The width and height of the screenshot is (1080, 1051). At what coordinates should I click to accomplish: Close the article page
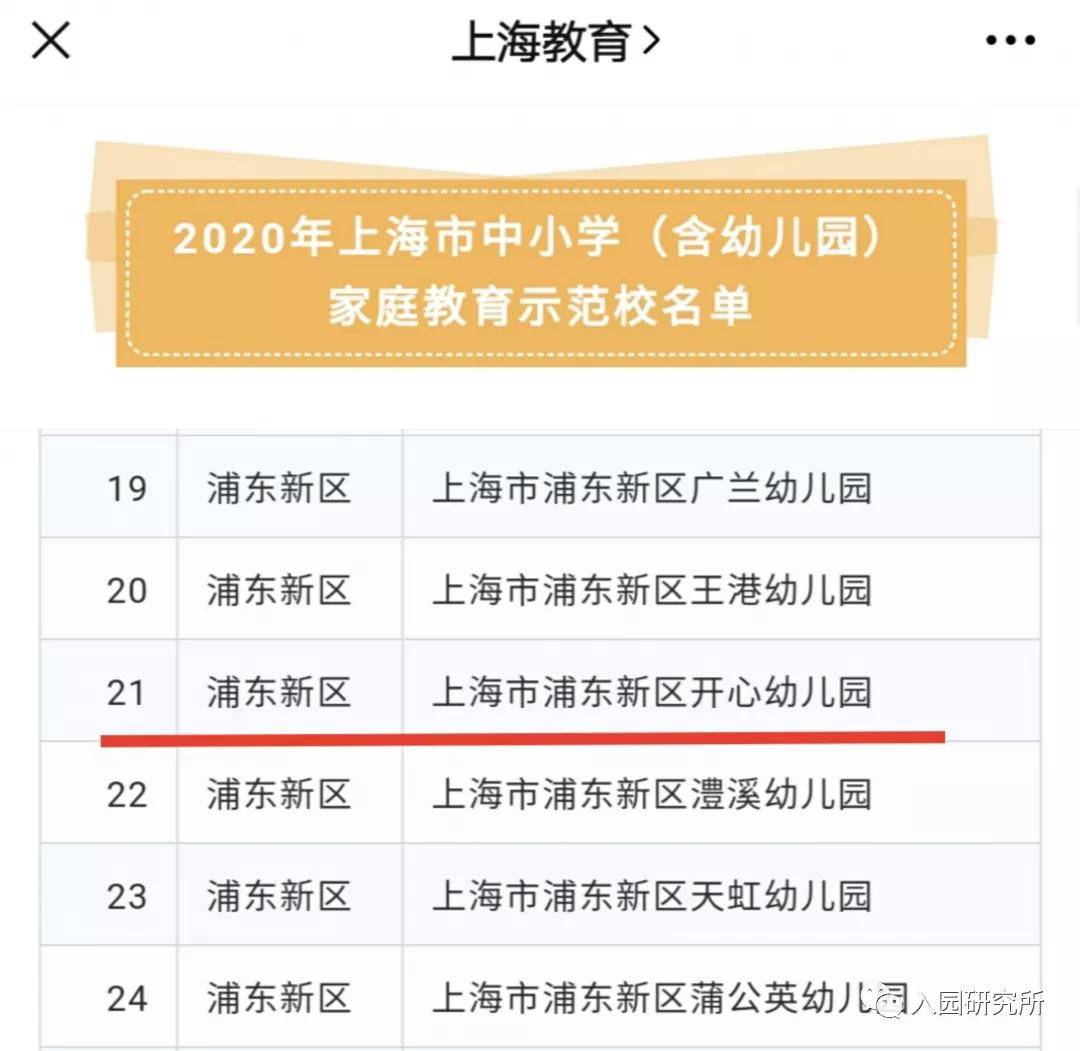click(50, 42)
